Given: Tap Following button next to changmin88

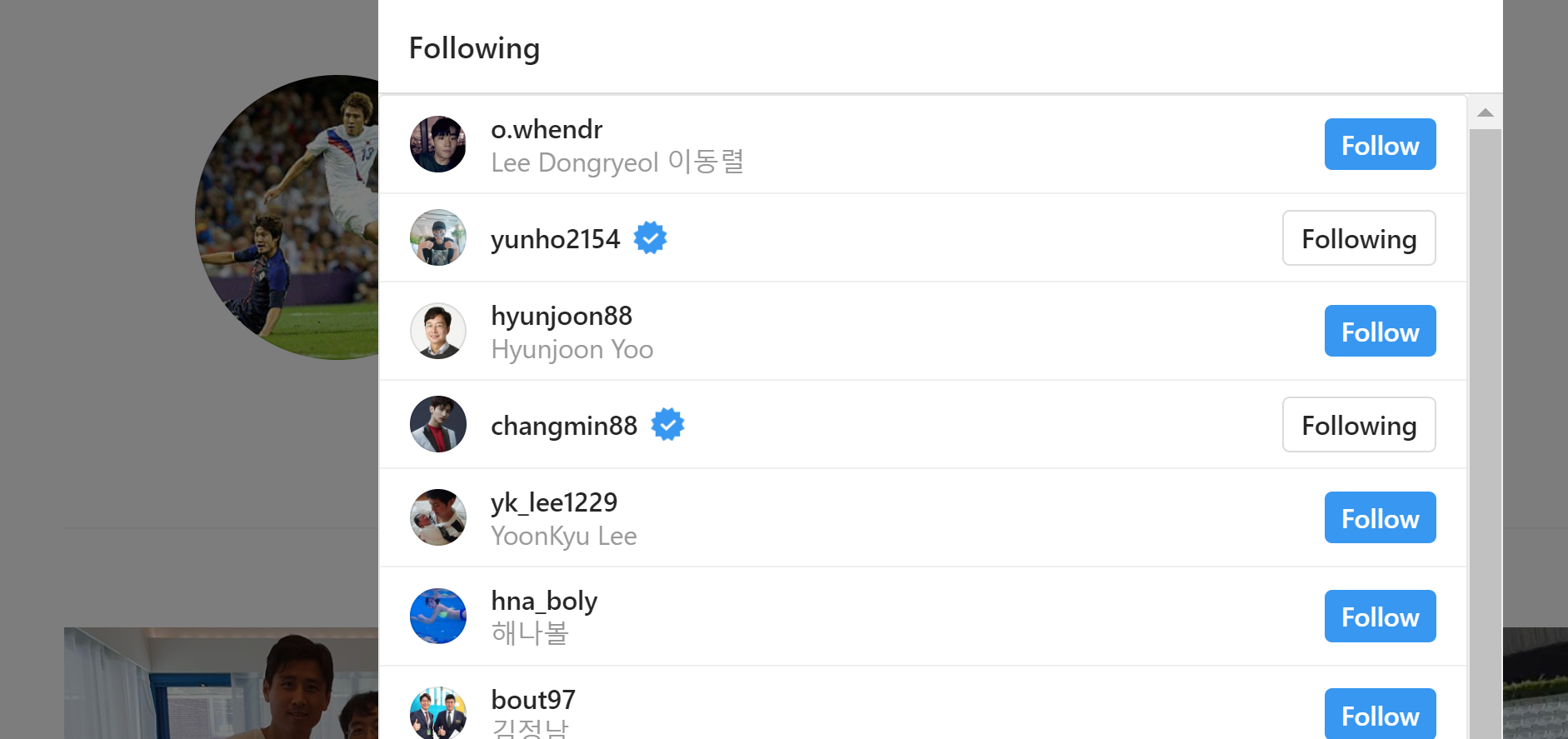Looking at the screenshot, I should click(x=1358, y=425).
